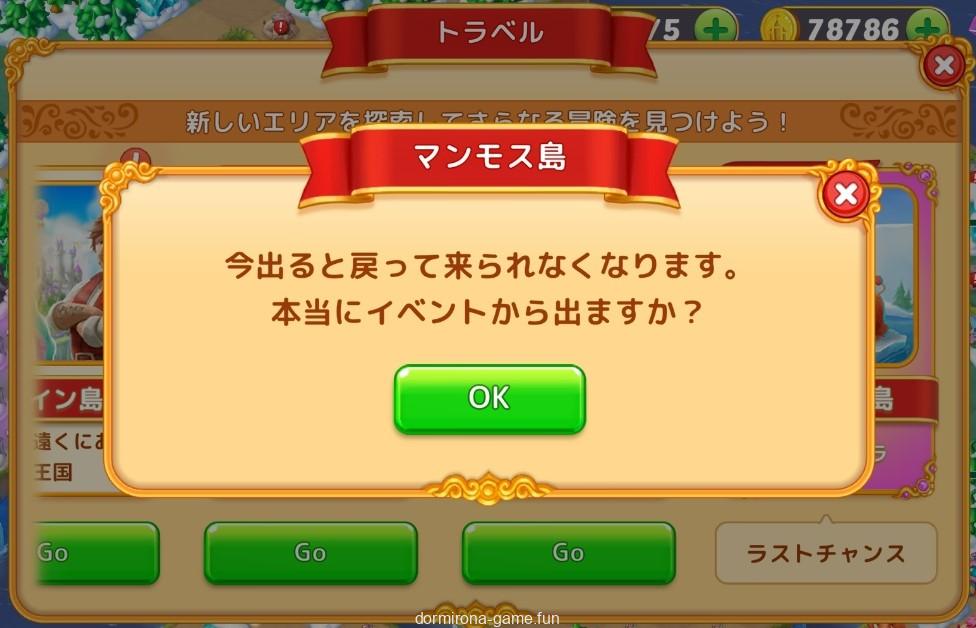Close the トラベル window
Viewport: 976px width, 628px height.
942,66
